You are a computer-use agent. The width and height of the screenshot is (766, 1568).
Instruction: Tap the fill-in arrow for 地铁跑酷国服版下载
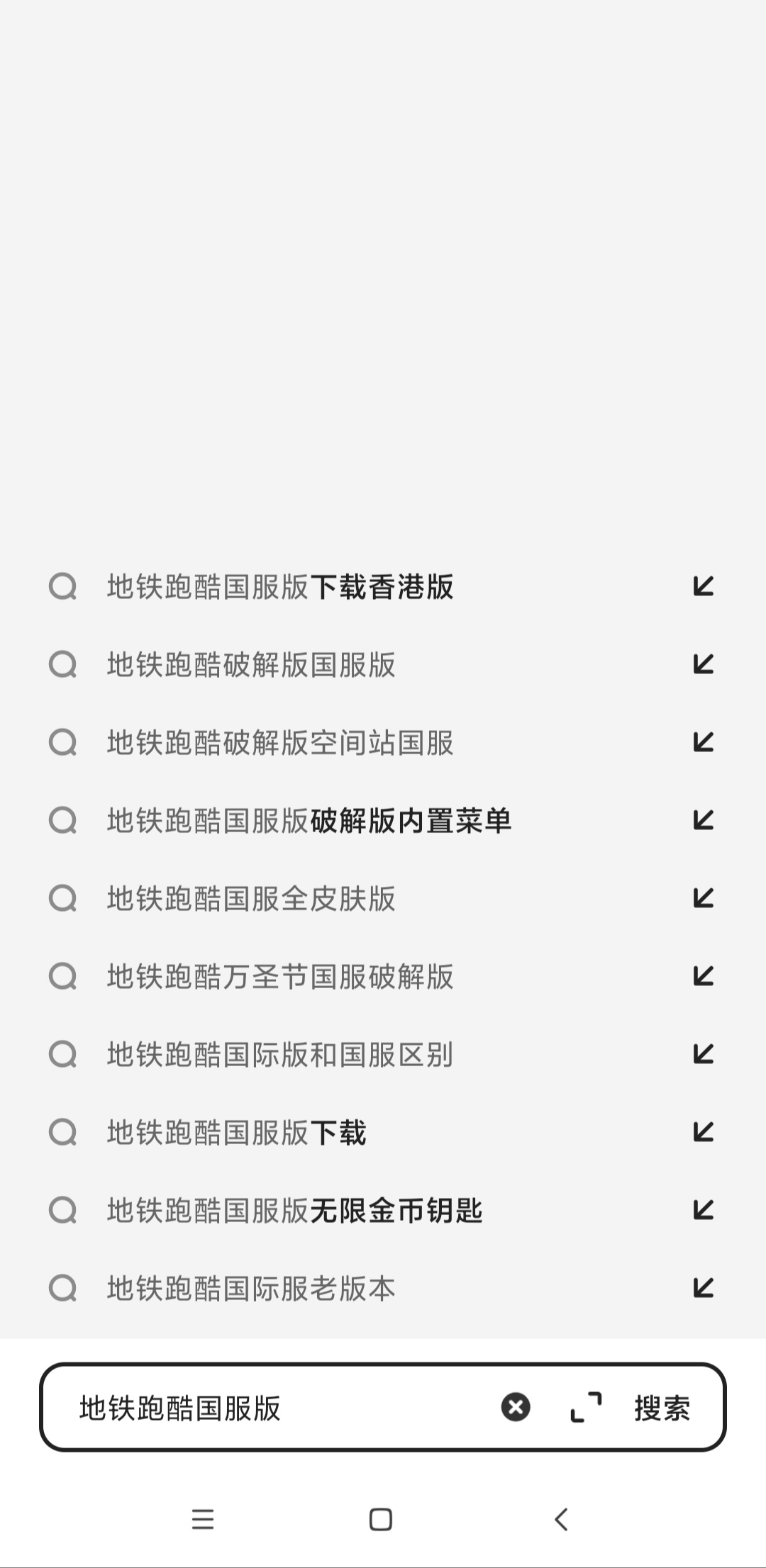coord(703,1133)
